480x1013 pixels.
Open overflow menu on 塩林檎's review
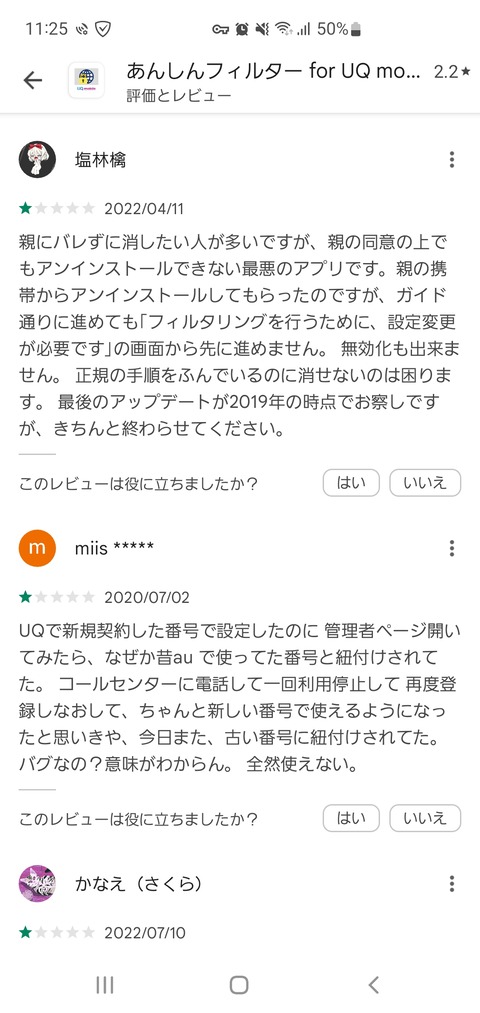tap(452, 160)
